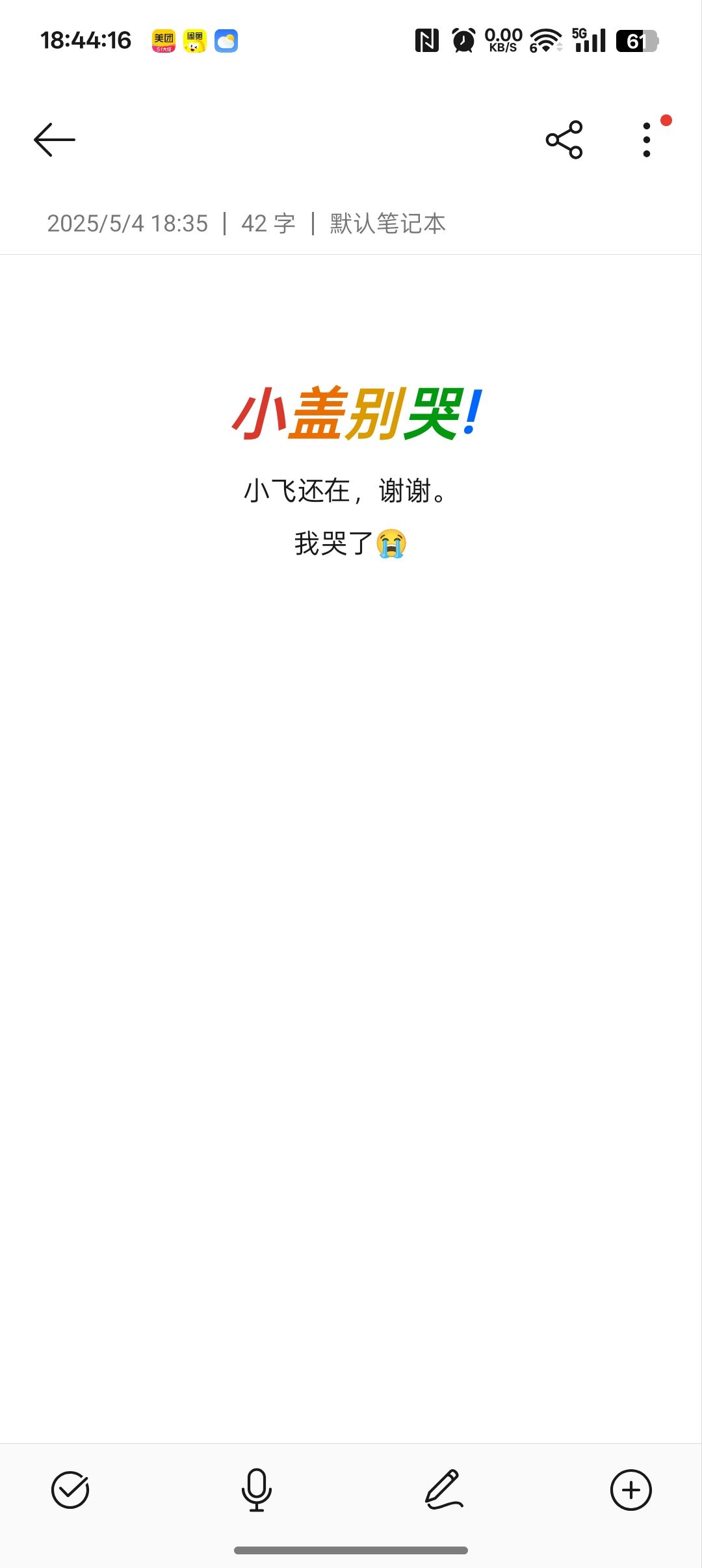The image size is (702, 1568).
Task: Share this note
Action: [x=564, y=140]
